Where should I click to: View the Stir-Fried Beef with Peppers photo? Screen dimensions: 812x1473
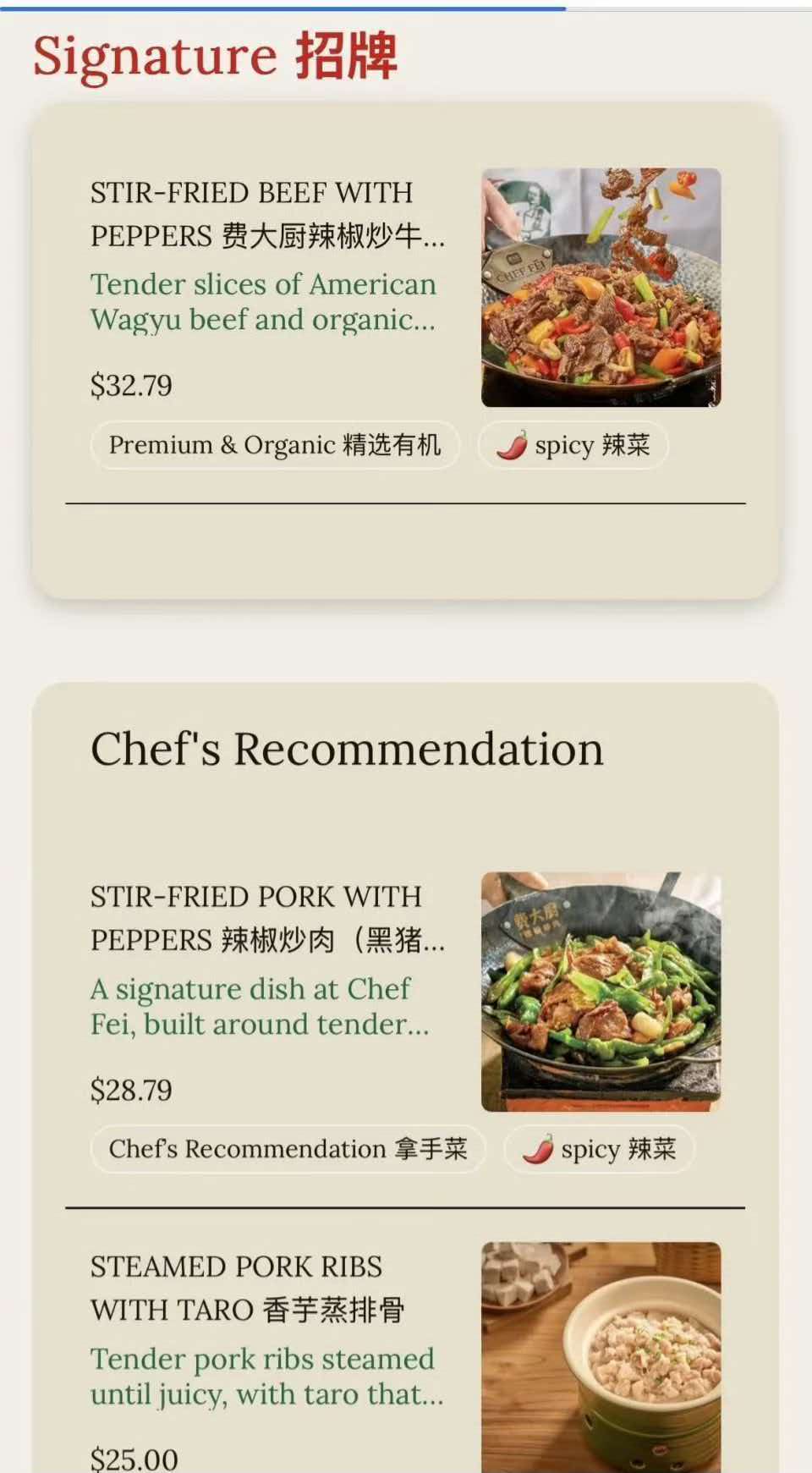click(x=601, y=288)
